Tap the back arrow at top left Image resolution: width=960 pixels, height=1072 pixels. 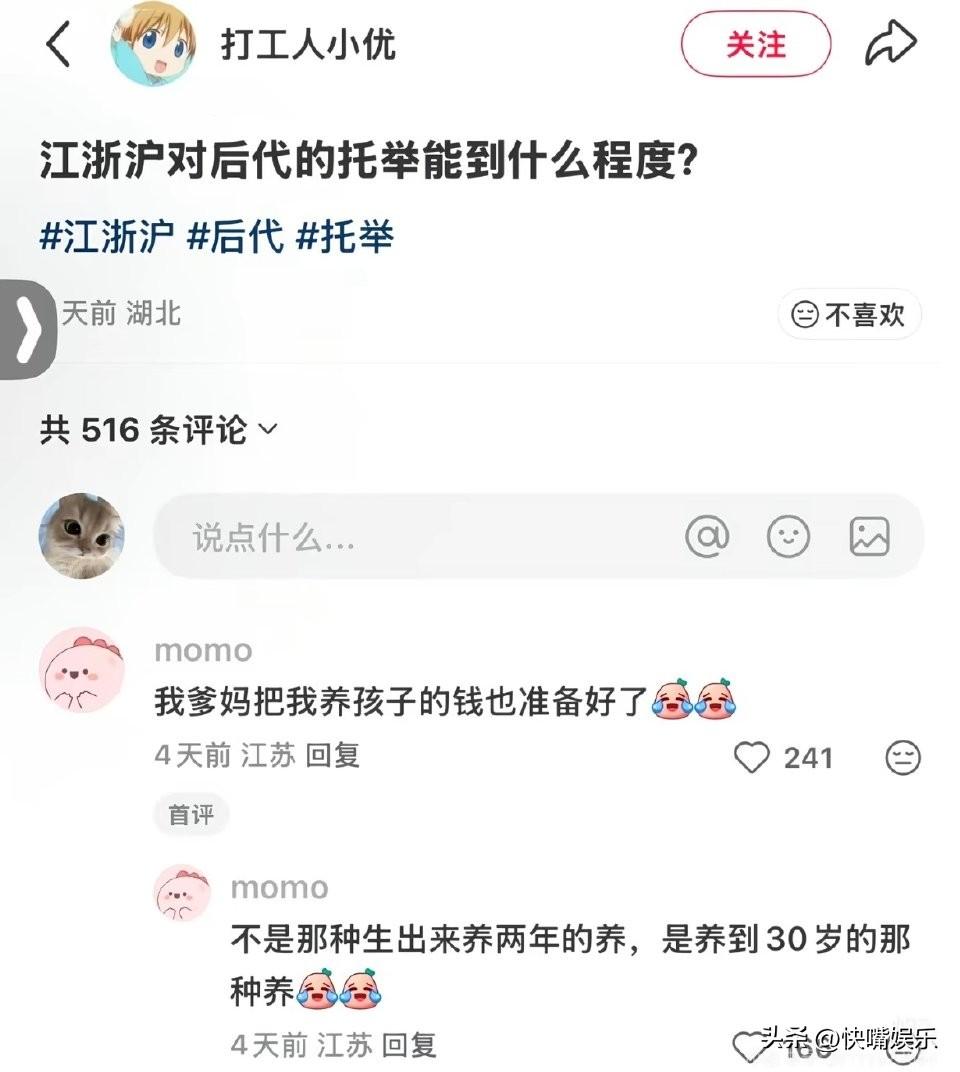pyautogui.click(x=57, y=42)
